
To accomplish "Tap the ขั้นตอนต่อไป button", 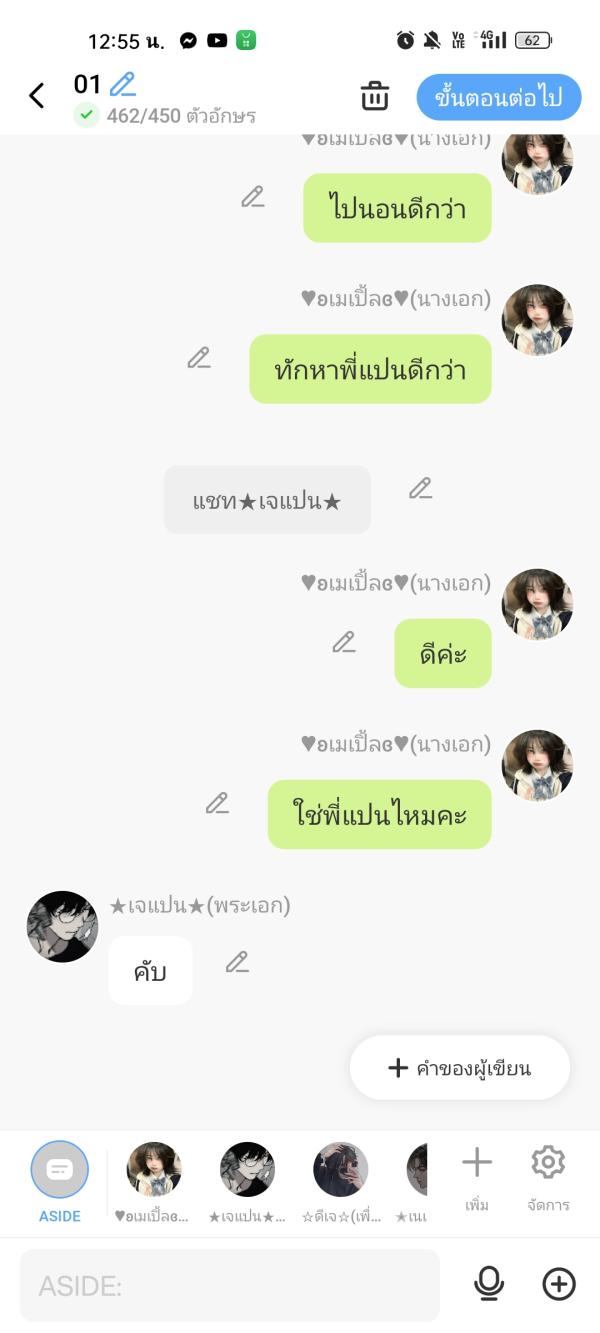I will coord(498,98).
